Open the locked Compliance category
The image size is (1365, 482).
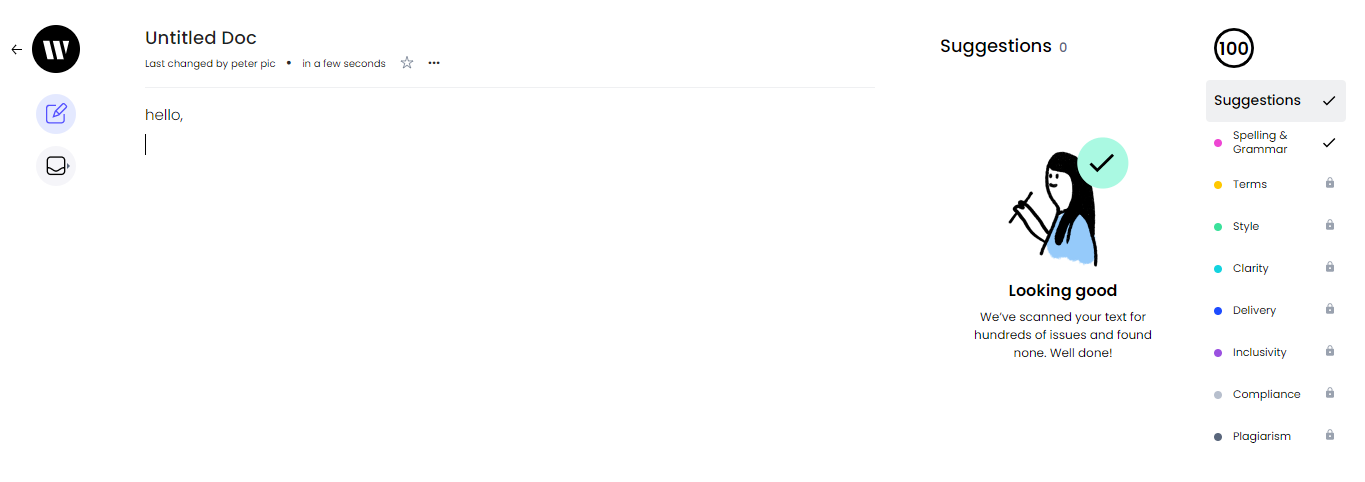pyautogui.click(x=1266, y=395)
